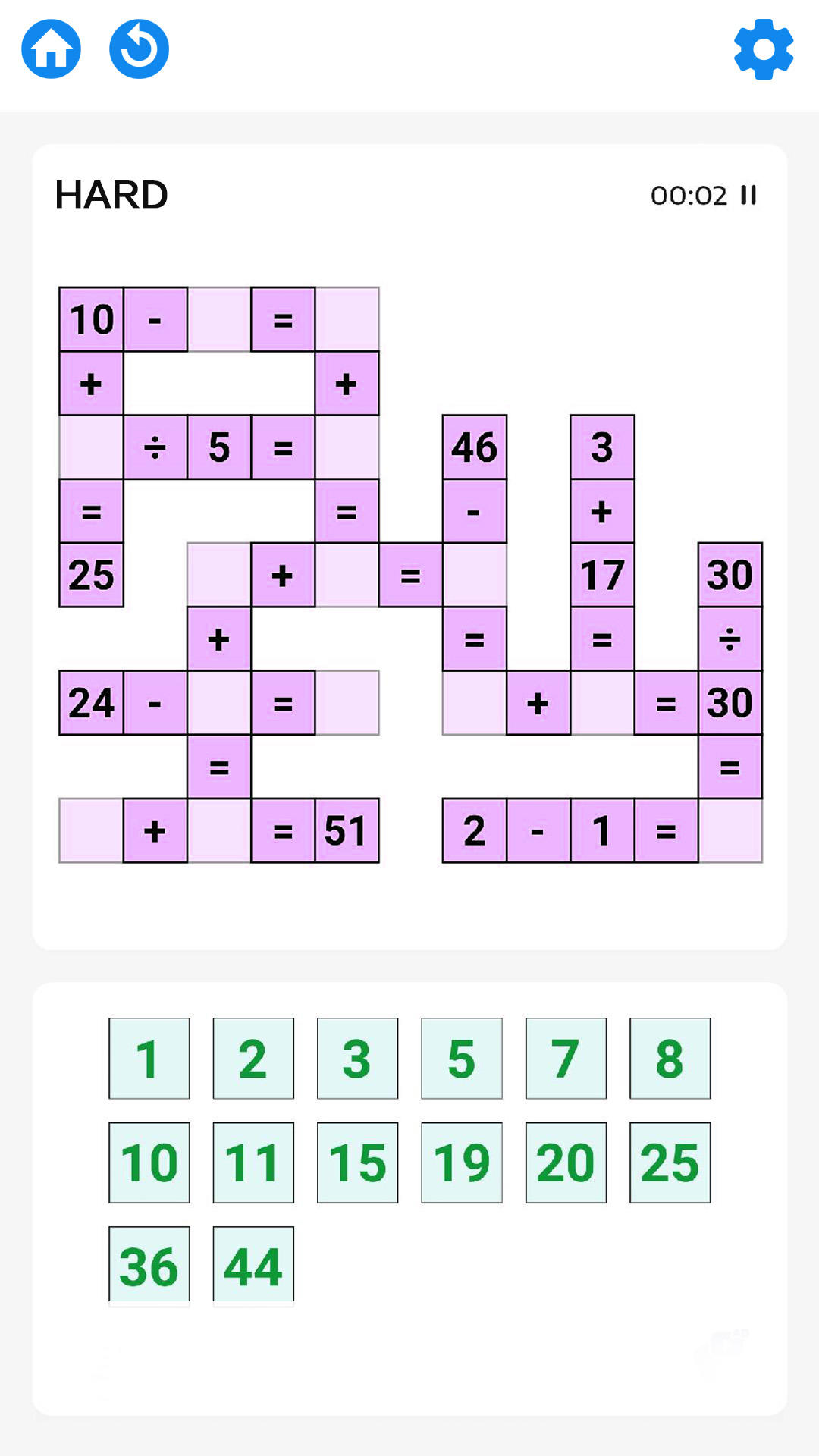Pick number tile 19
Viewport: 819px width, 1456px height.
point(462,1163)
